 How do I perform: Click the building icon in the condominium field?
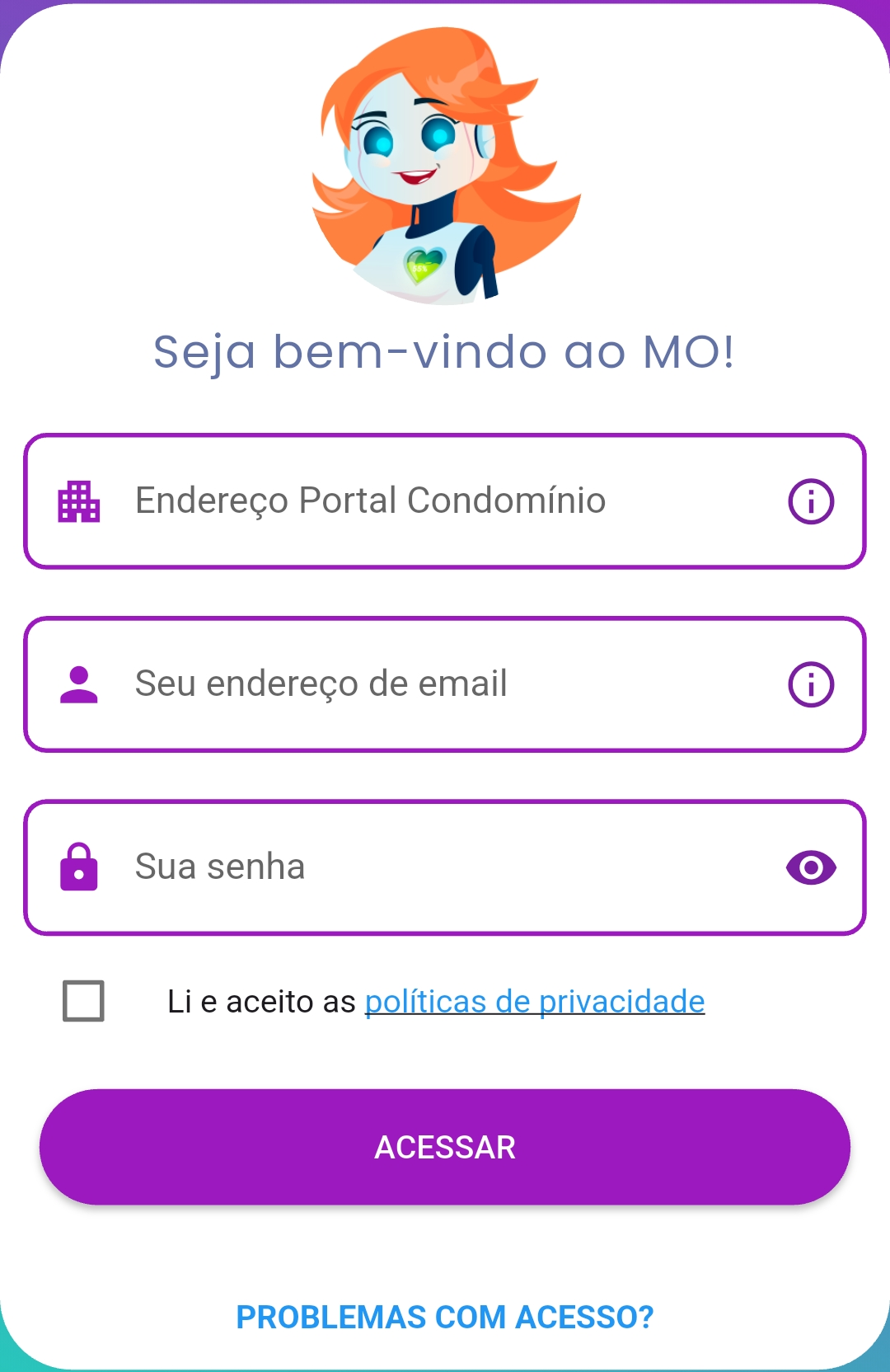click(x=81, y=499)
